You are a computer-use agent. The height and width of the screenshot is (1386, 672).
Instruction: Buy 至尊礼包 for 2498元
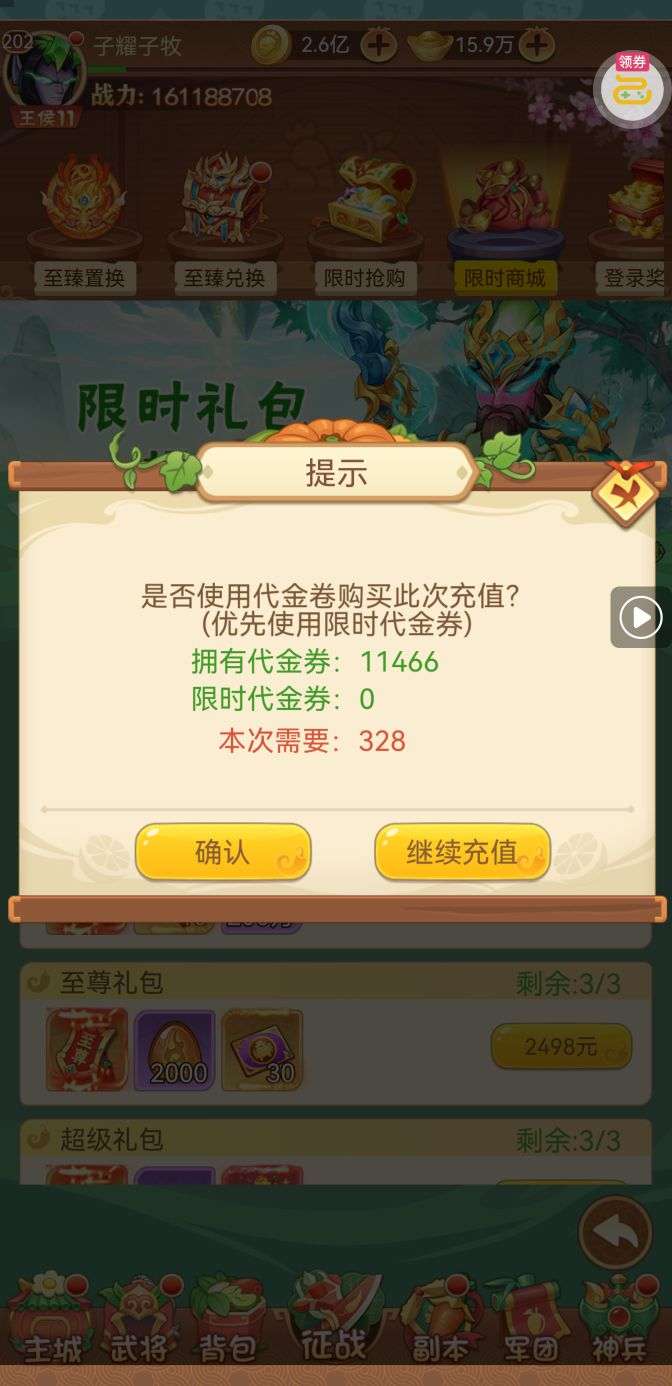[x=560, y=1046]
